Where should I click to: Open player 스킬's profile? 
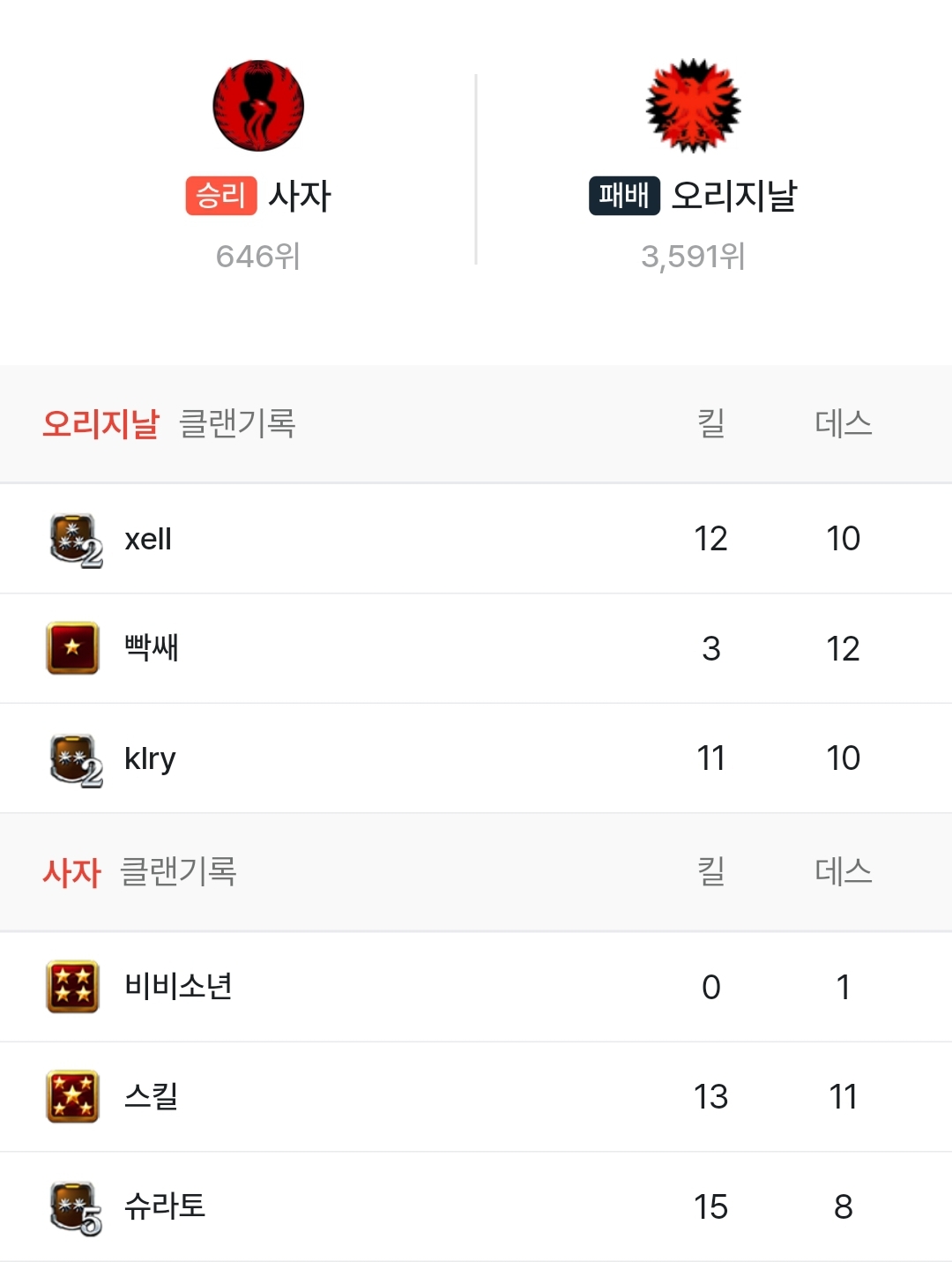(x=152, y=1096)
